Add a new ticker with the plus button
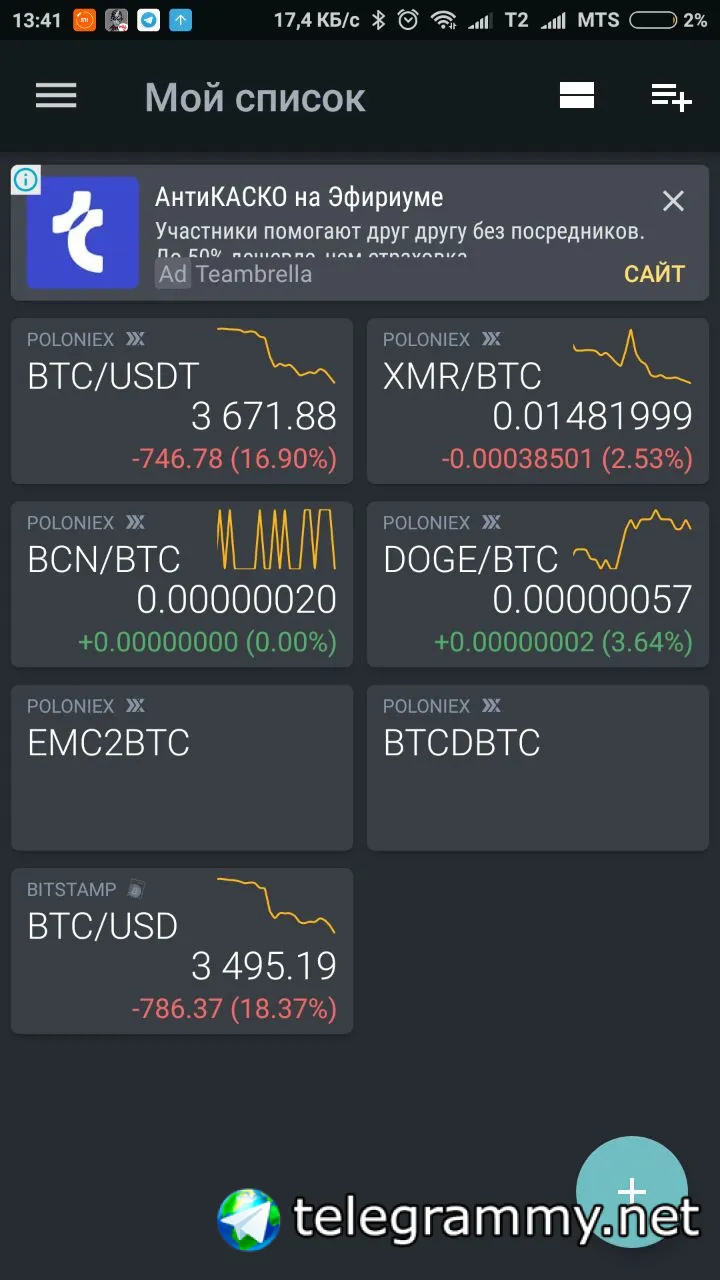 (x=632, y=1192)
